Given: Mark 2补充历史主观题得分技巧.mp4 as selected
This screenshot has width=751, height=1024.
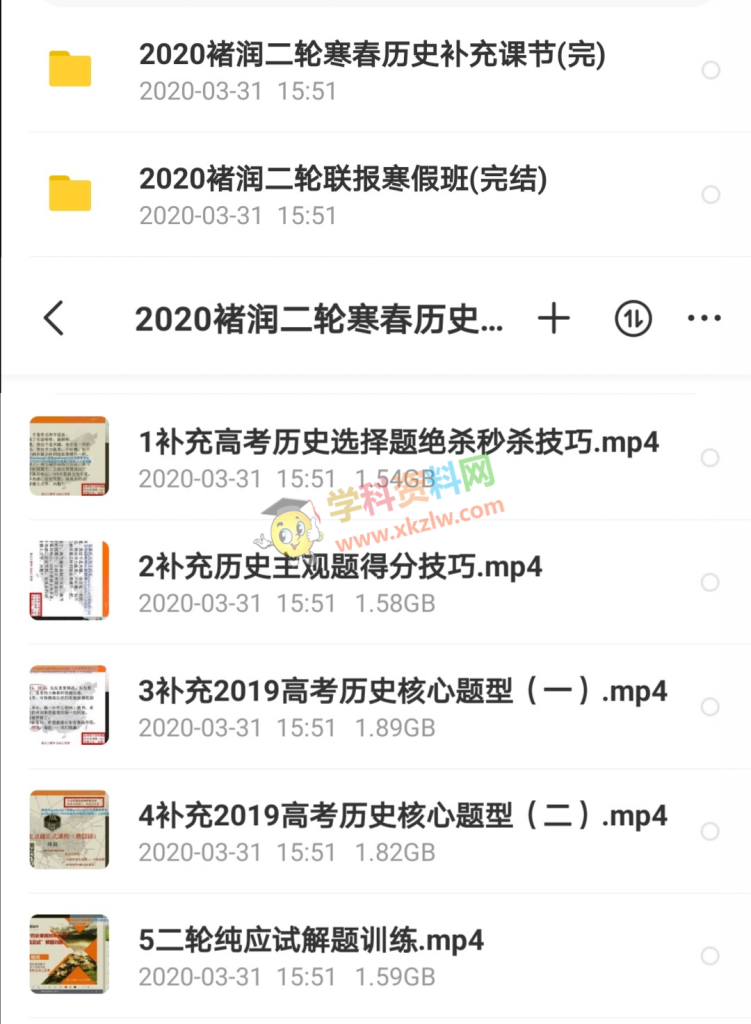Looking at the screenshot, I should (710, 582).
